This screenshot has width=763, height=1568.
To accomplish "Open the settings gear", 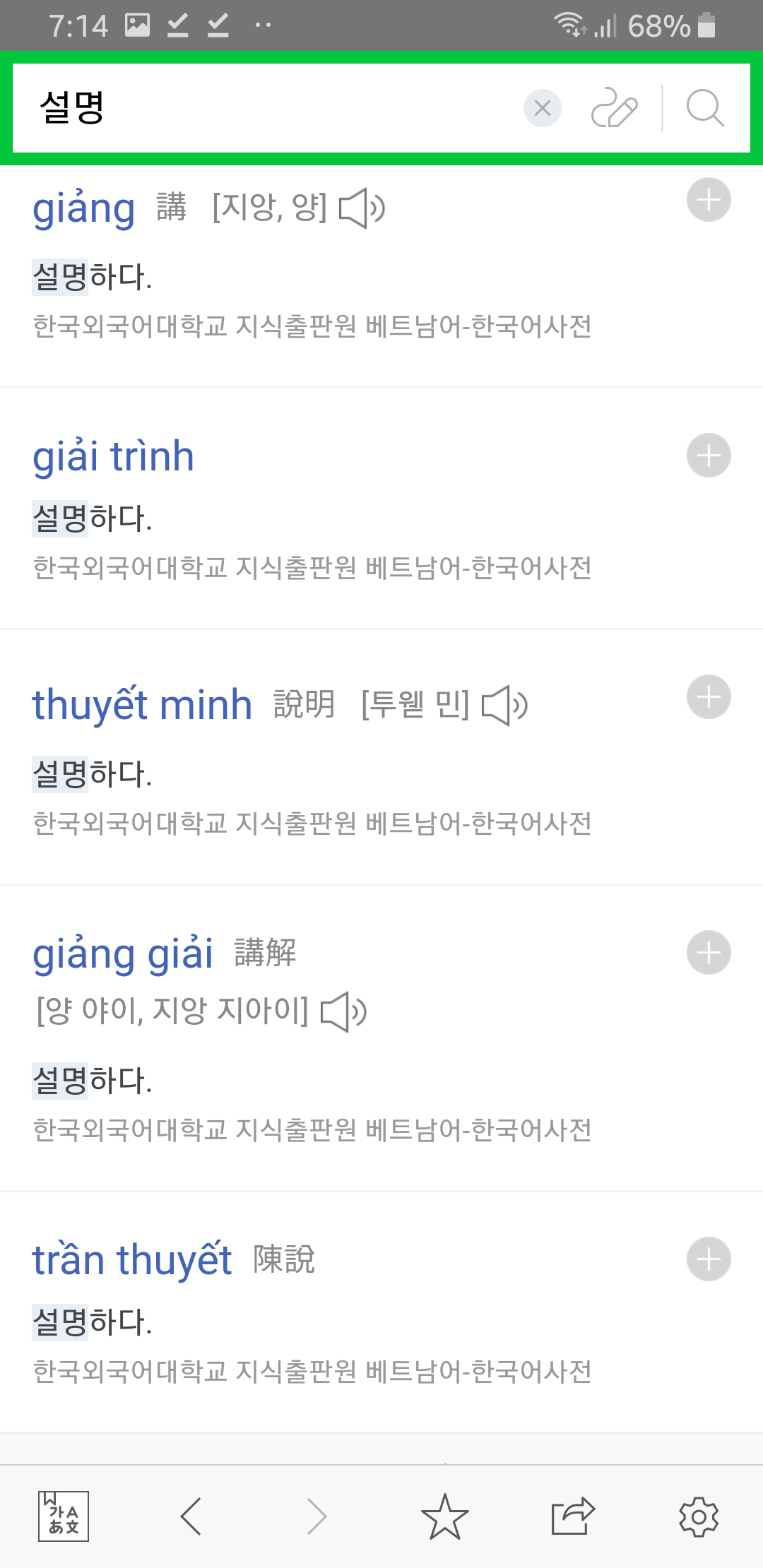I will tap(699, 1516).
